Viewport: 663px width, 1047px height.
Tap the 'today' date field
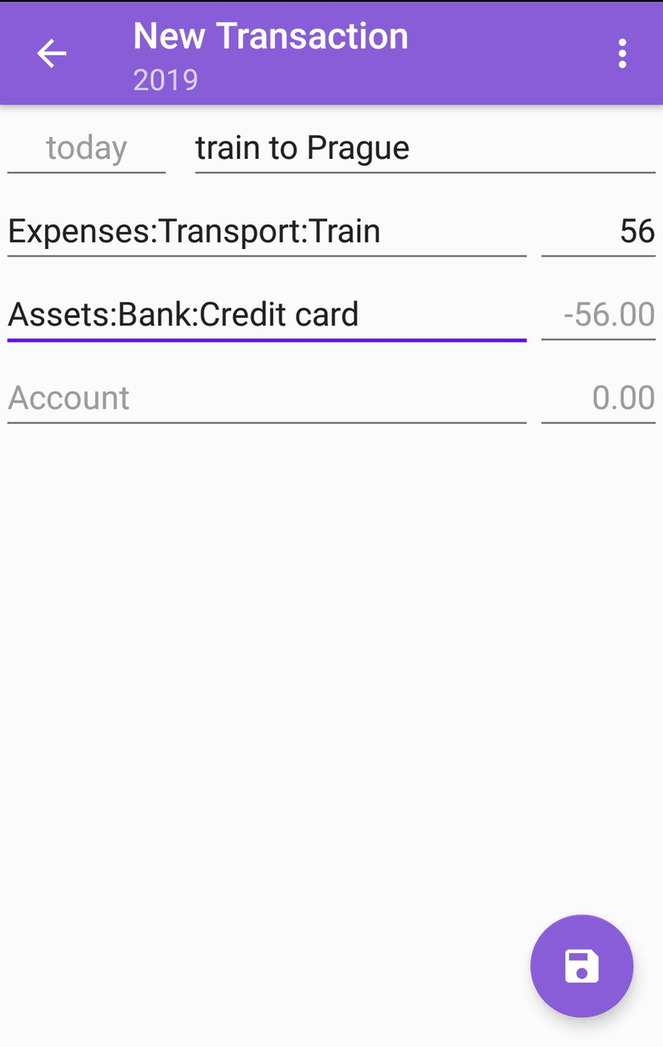[87, 149]
